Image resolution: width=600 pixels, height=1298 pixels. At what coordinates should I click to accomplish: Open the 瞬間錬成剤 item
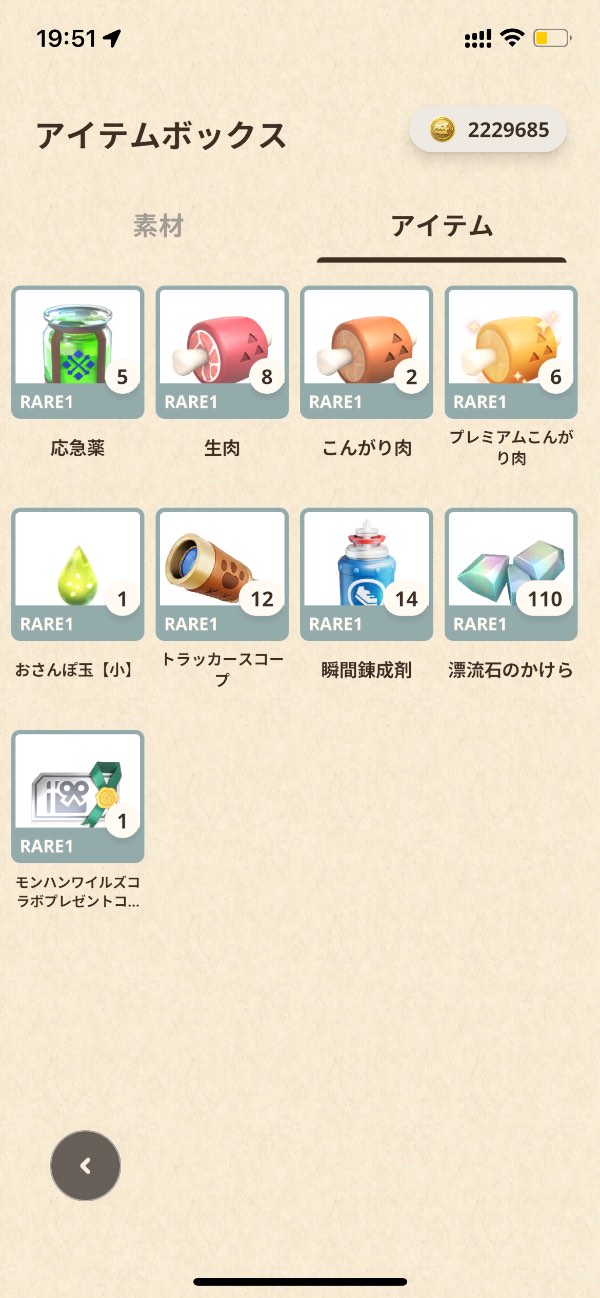coord(367,574)
